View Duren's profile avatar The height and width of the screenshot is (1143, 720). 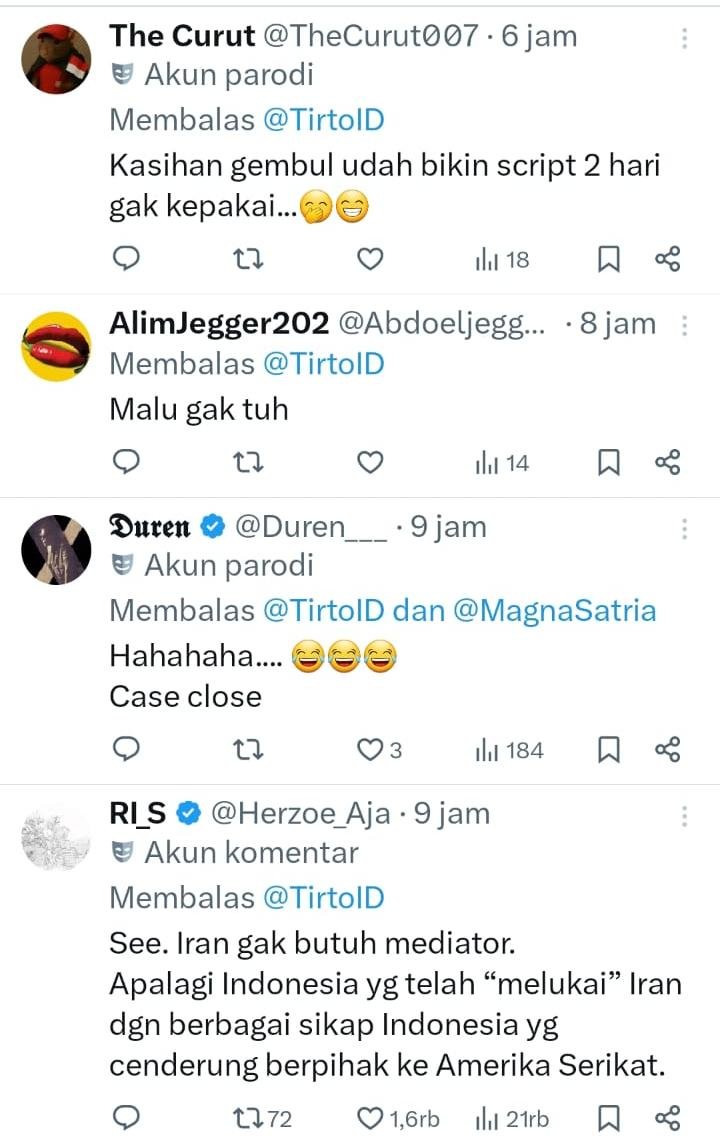[x=56, y=550]
